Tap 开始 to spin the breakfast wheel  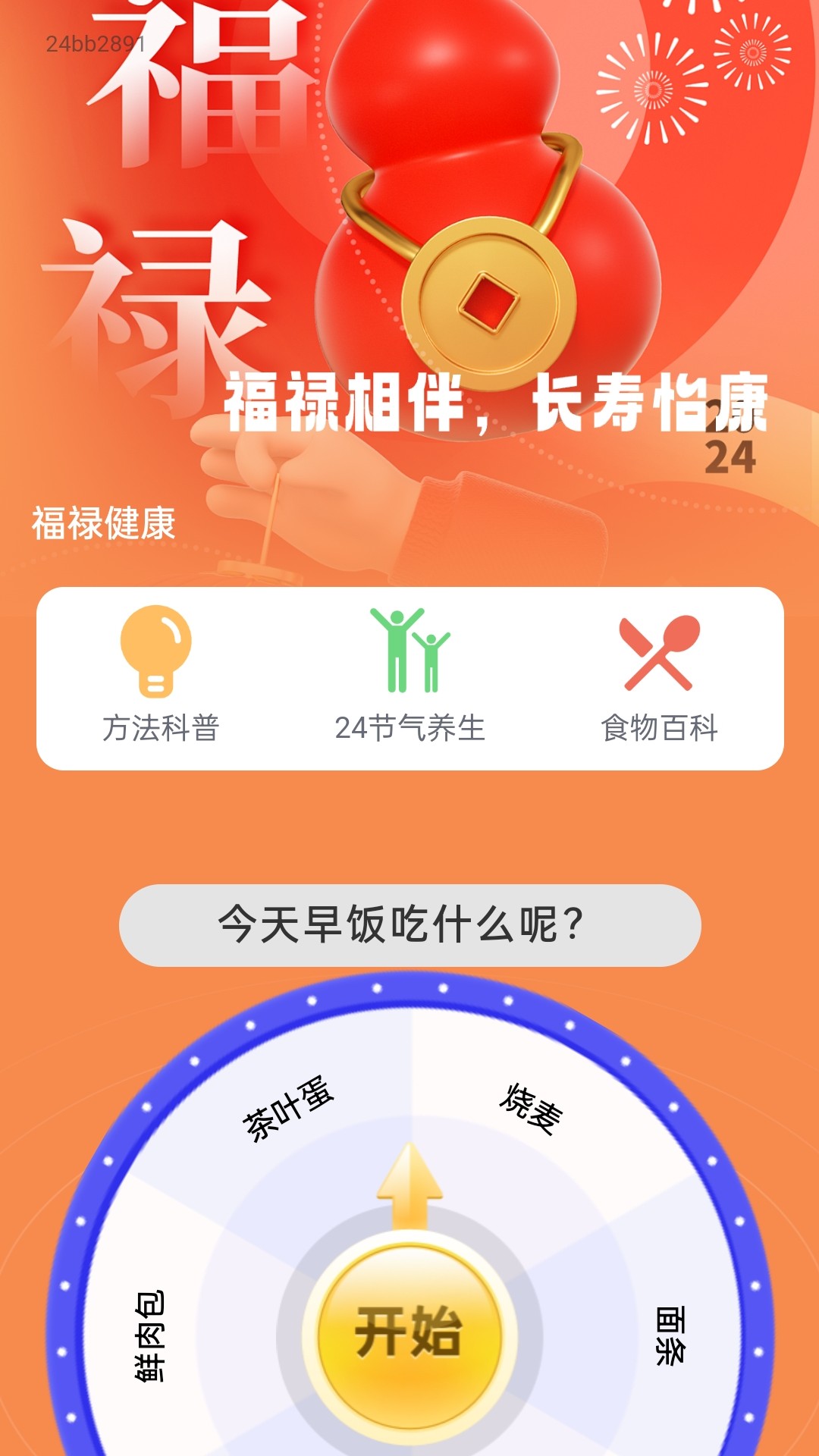pyautogui.click(x=409, y=1332)
